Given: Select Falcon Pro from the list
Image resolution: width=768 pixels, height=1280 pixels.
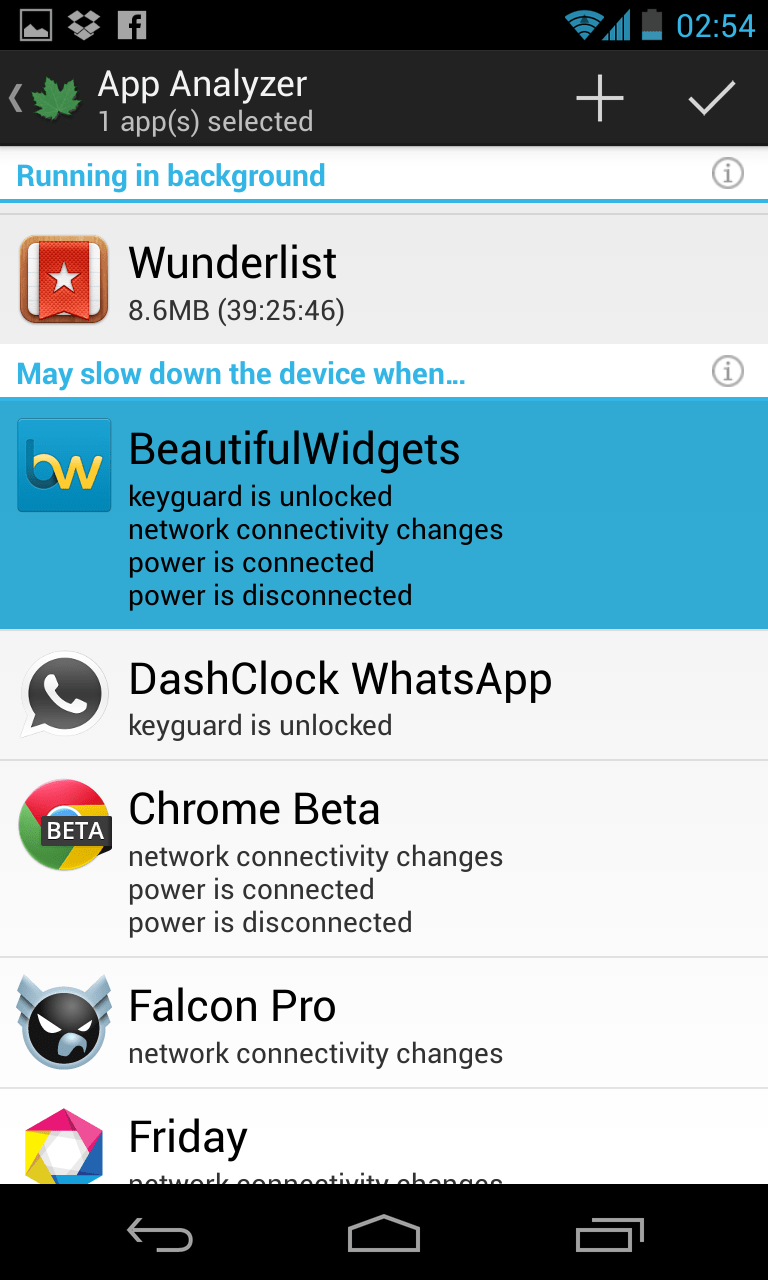Looking at the screenshot, I should pos(384,1023).
